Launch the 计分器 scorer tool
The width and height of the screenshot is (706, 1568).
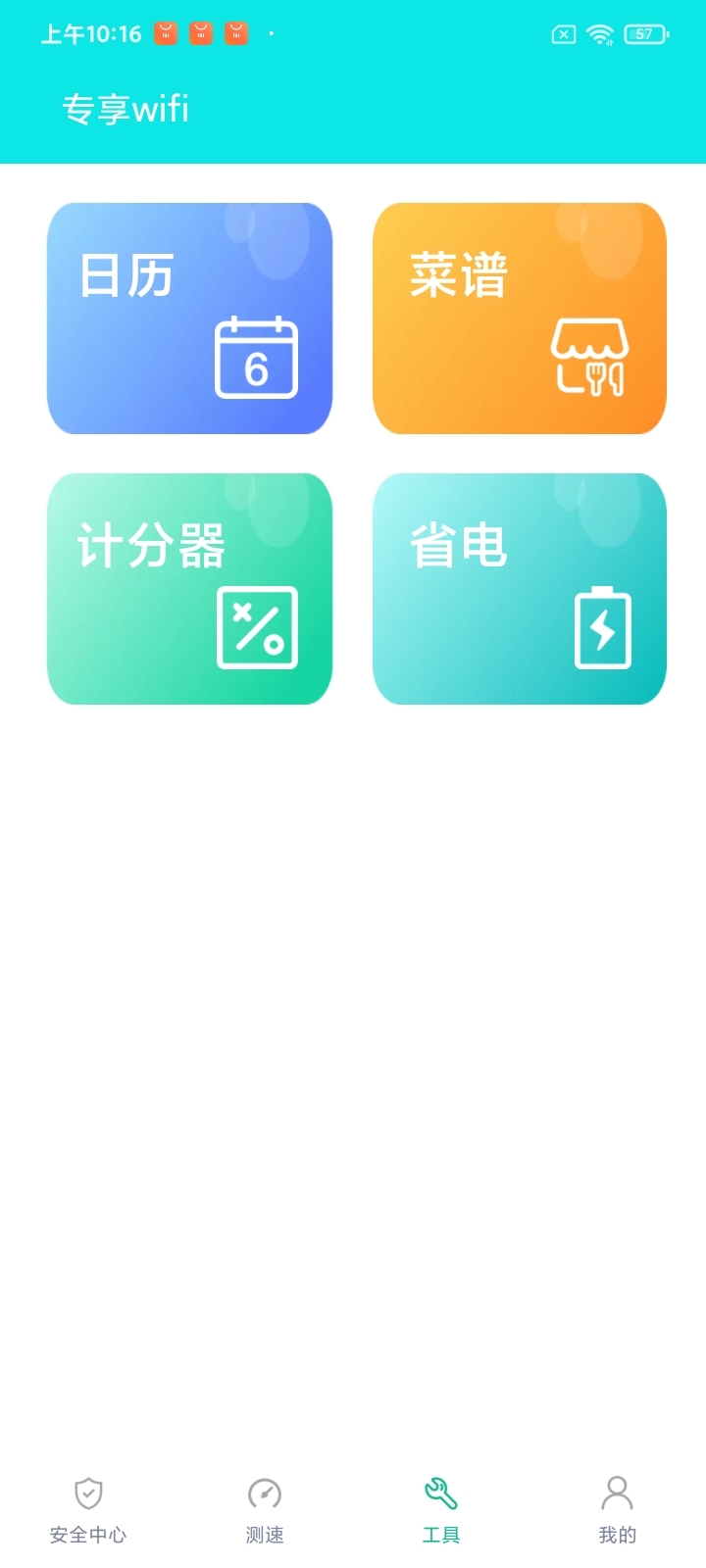coord(190,588)
